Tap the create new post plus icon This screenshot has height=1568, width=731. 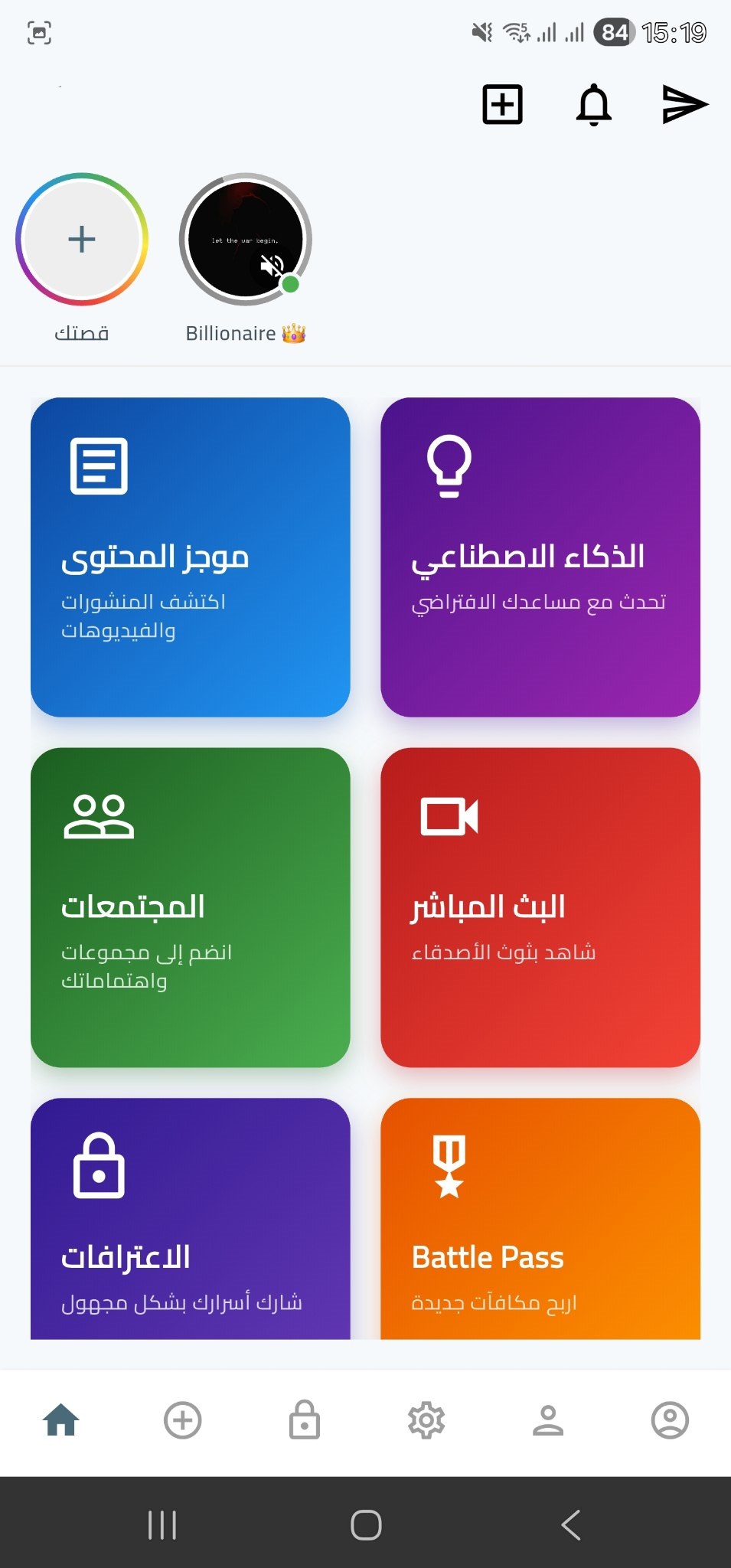coord(502,104)
